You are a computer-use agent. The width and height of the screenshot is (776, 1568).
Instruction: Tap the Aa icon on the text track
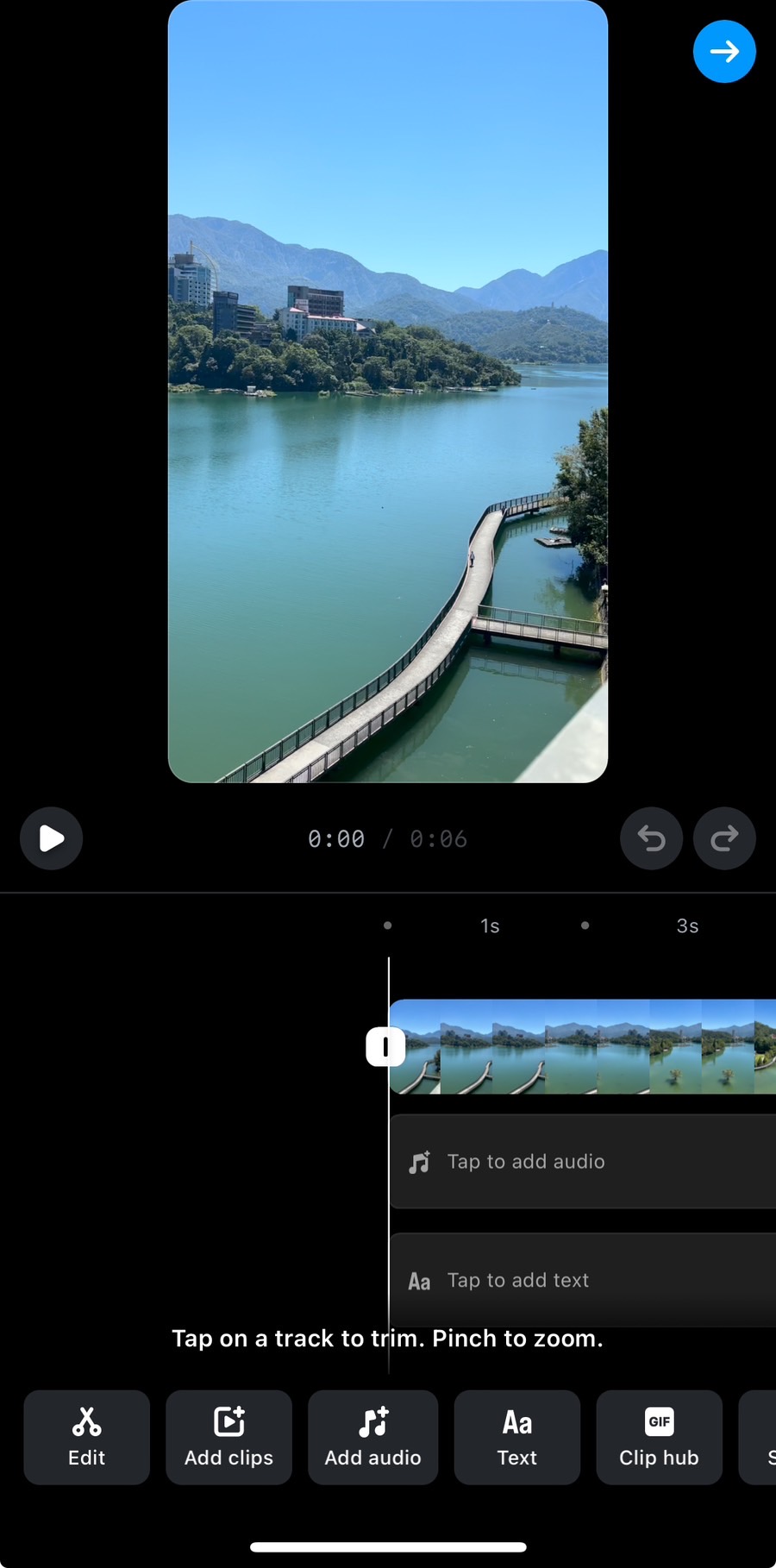419,1280
